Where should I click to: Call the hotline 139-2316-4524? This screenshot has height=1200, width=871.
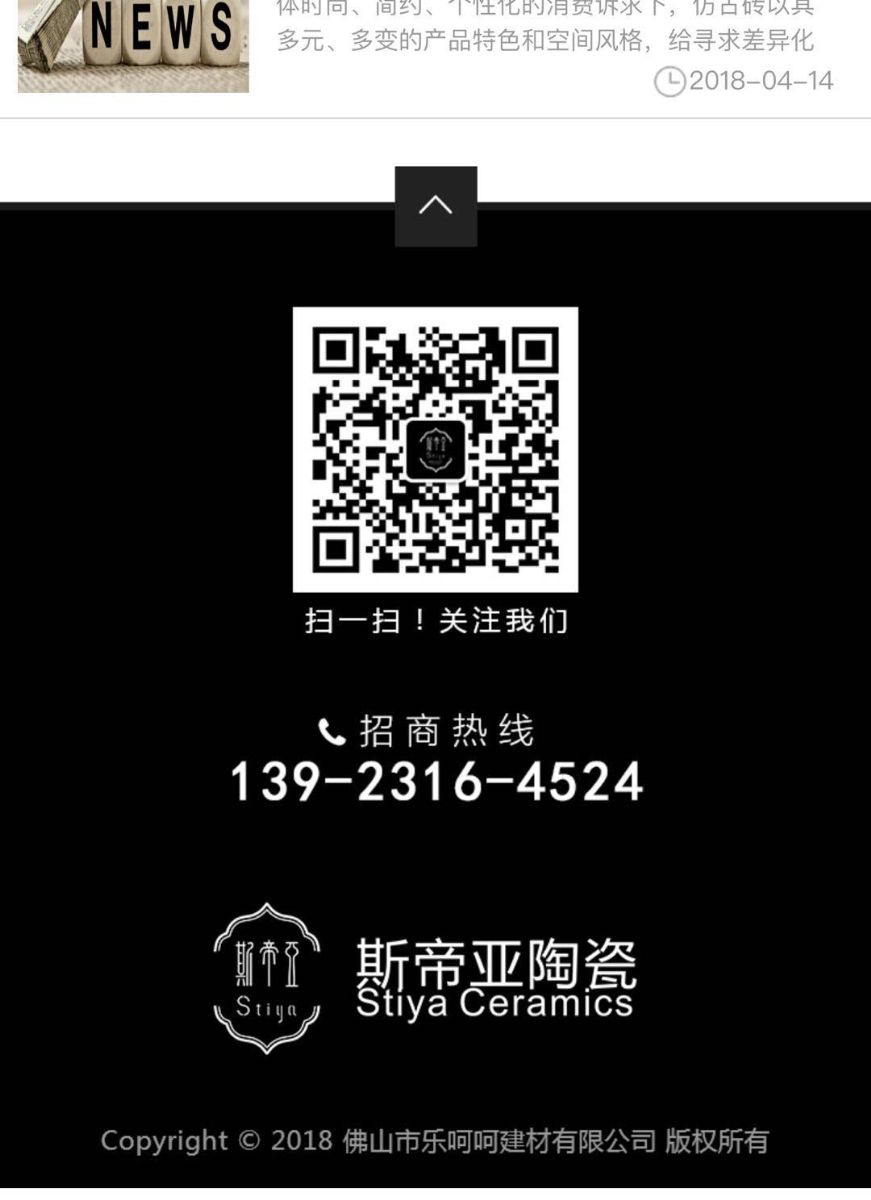(x=436, y=781)
